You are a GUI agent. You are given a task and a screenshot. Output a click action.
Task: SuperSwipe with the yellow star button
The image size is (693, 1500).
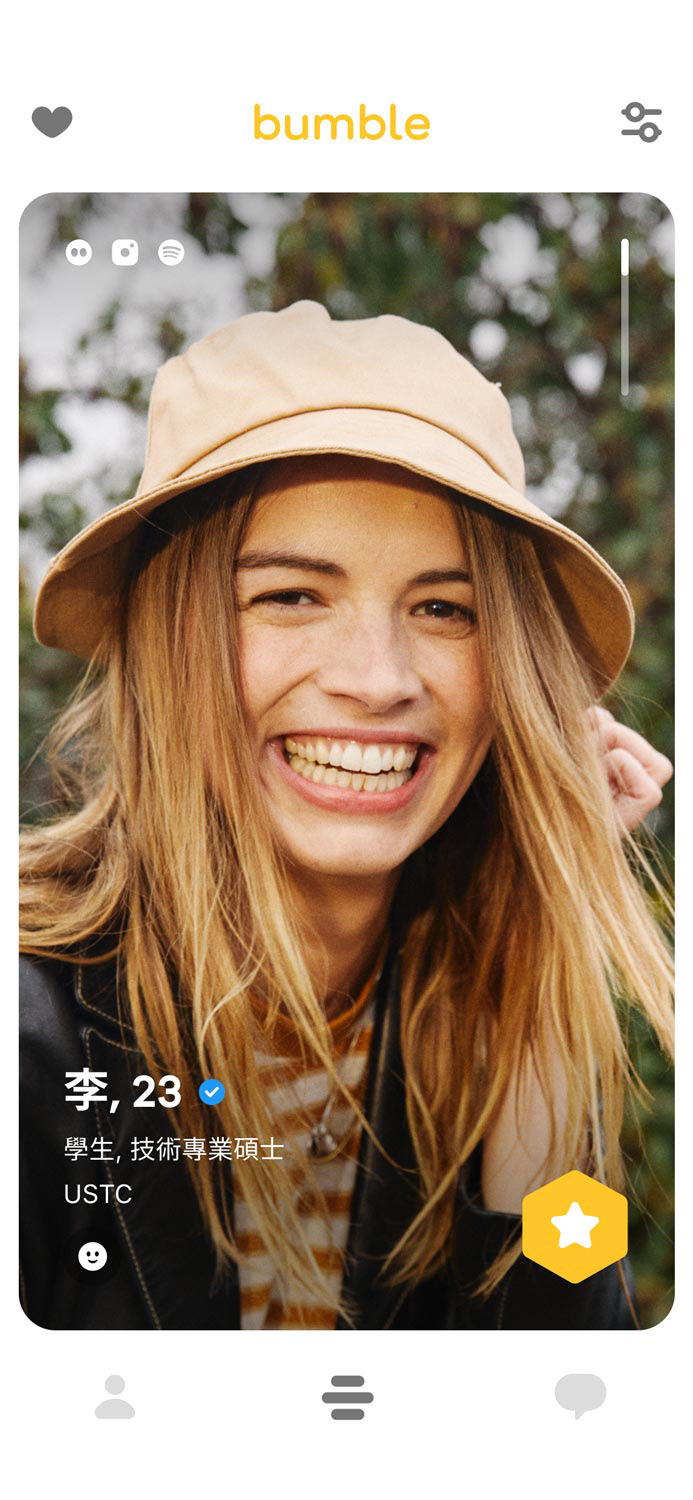tap(575, 1226)
